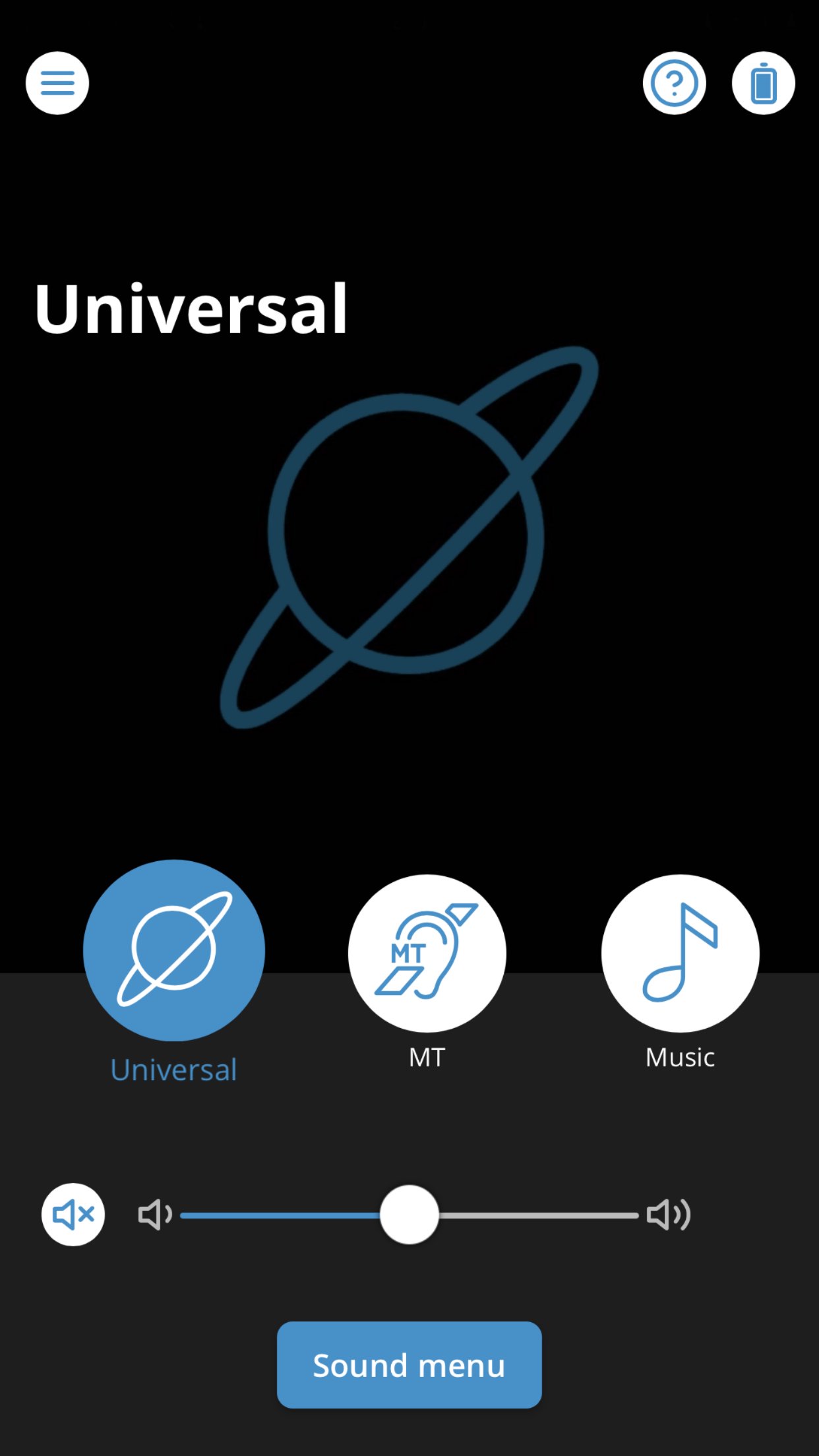The width and height of the screenshot is (819, 1456).
Task: Switch to the Music program
Action: 680,953
